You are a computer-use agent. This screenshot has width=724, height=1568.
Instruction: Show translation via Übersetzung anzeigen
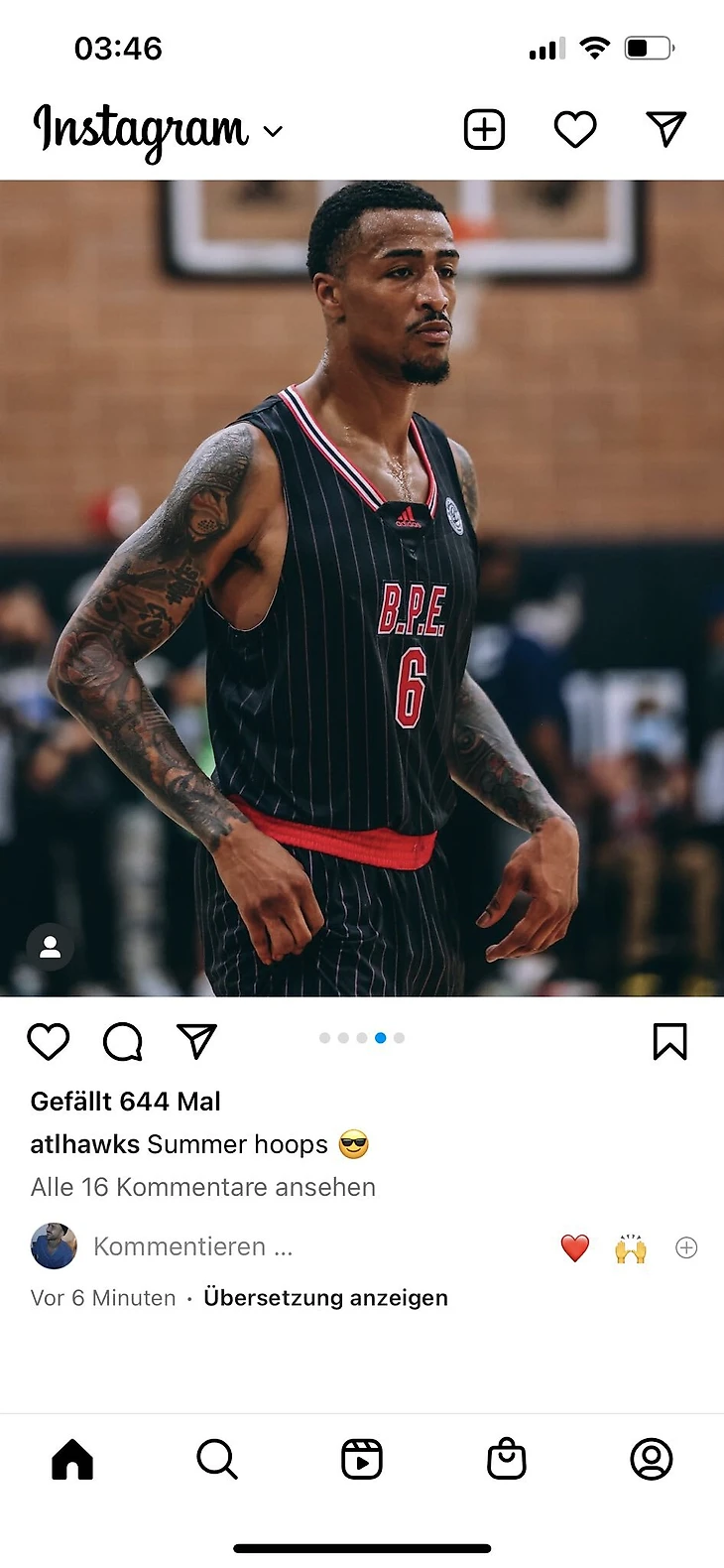[x=325, y=1298]
